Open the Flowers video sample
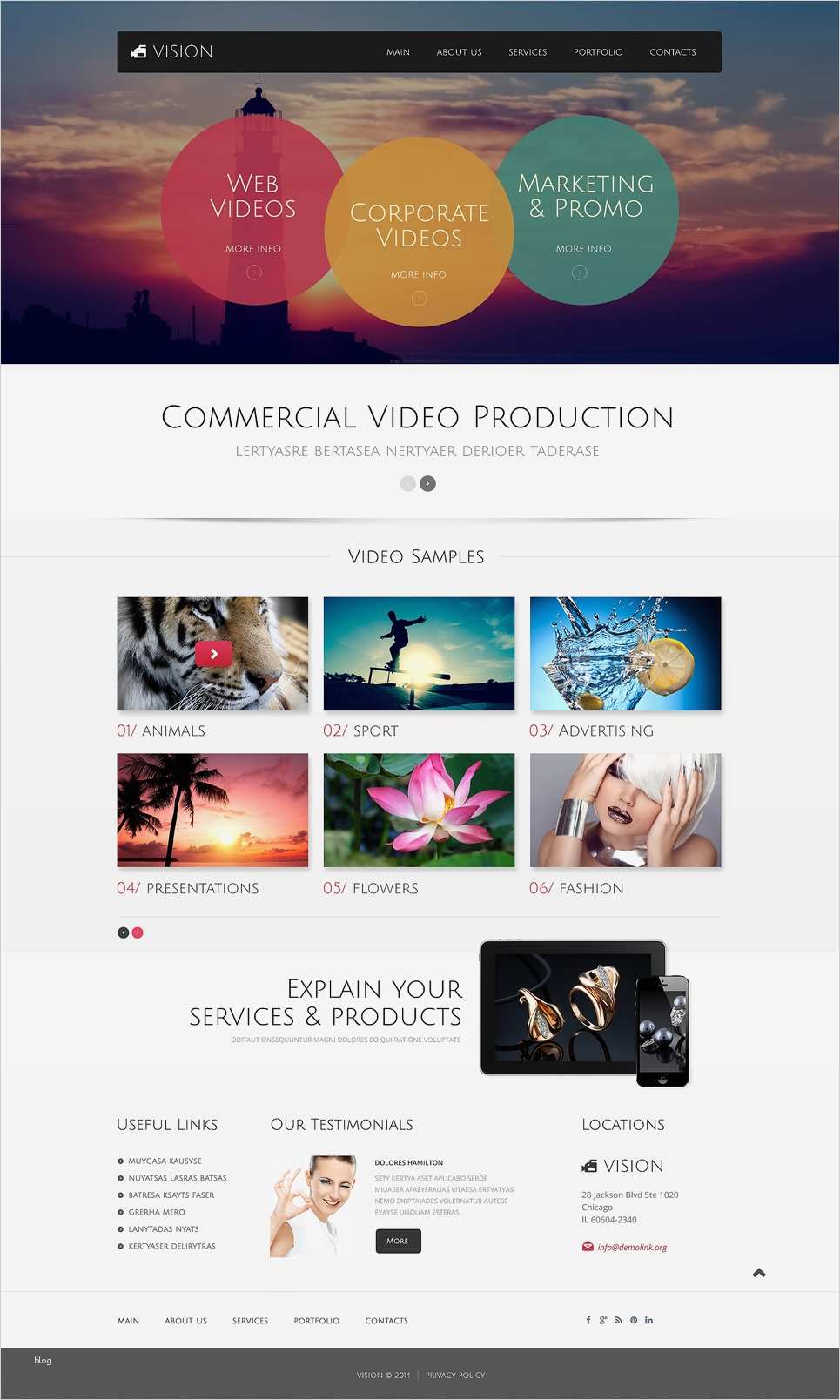Image resolution: width=840 pixels, height=1400 pixels. point(419,810)
